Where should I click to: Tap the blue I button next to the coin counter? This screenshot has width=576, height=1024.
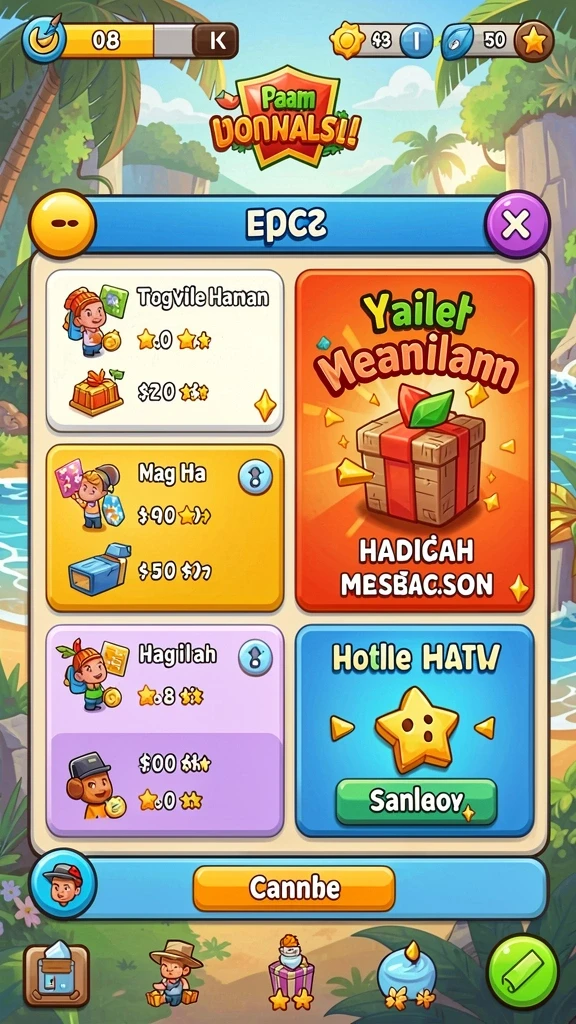416,40
